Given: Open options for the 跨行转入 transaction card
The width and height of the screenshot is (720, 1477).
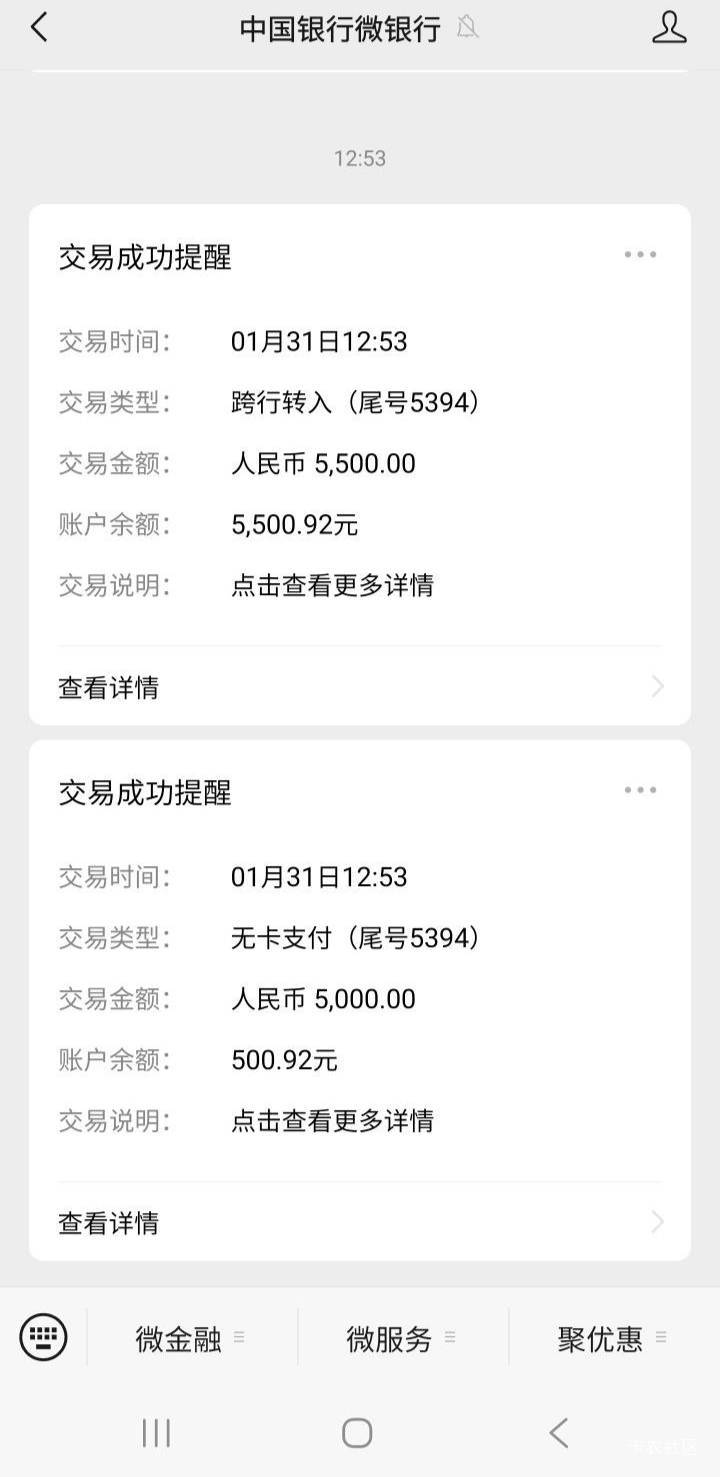Looking at the screenshot, I should coord(640,254).
